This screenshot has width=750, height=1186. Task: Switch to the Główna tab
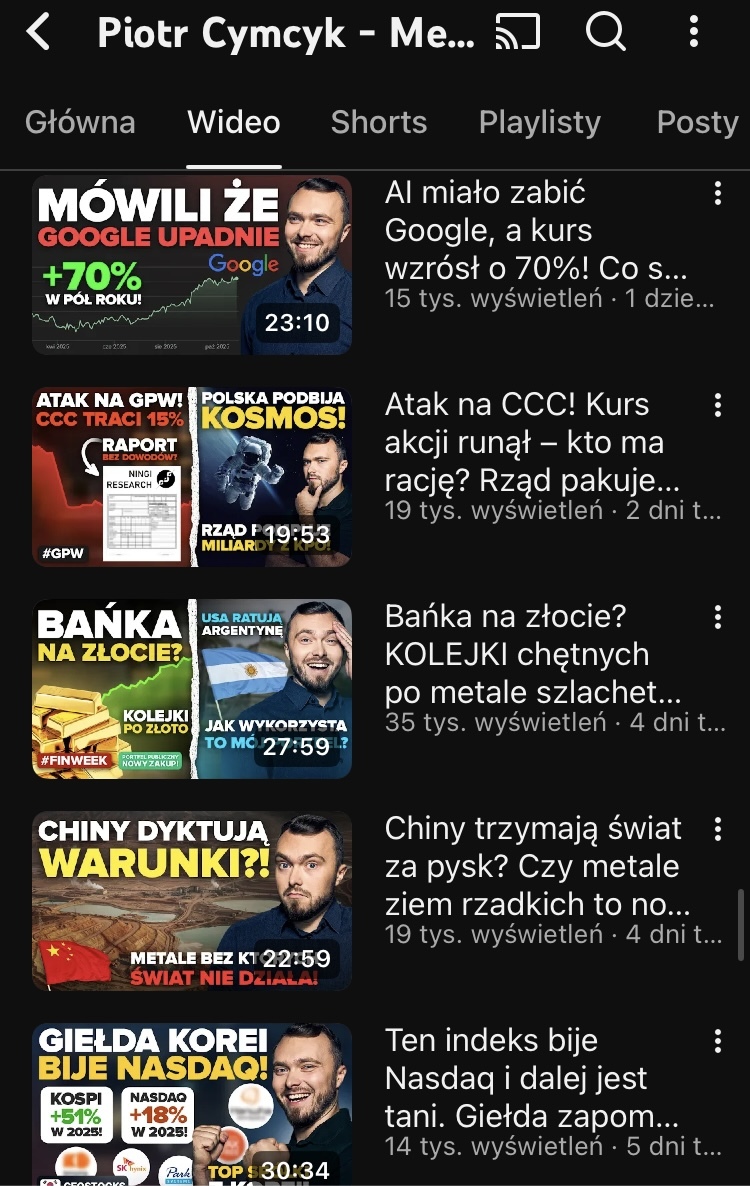[x=80, y=123]
